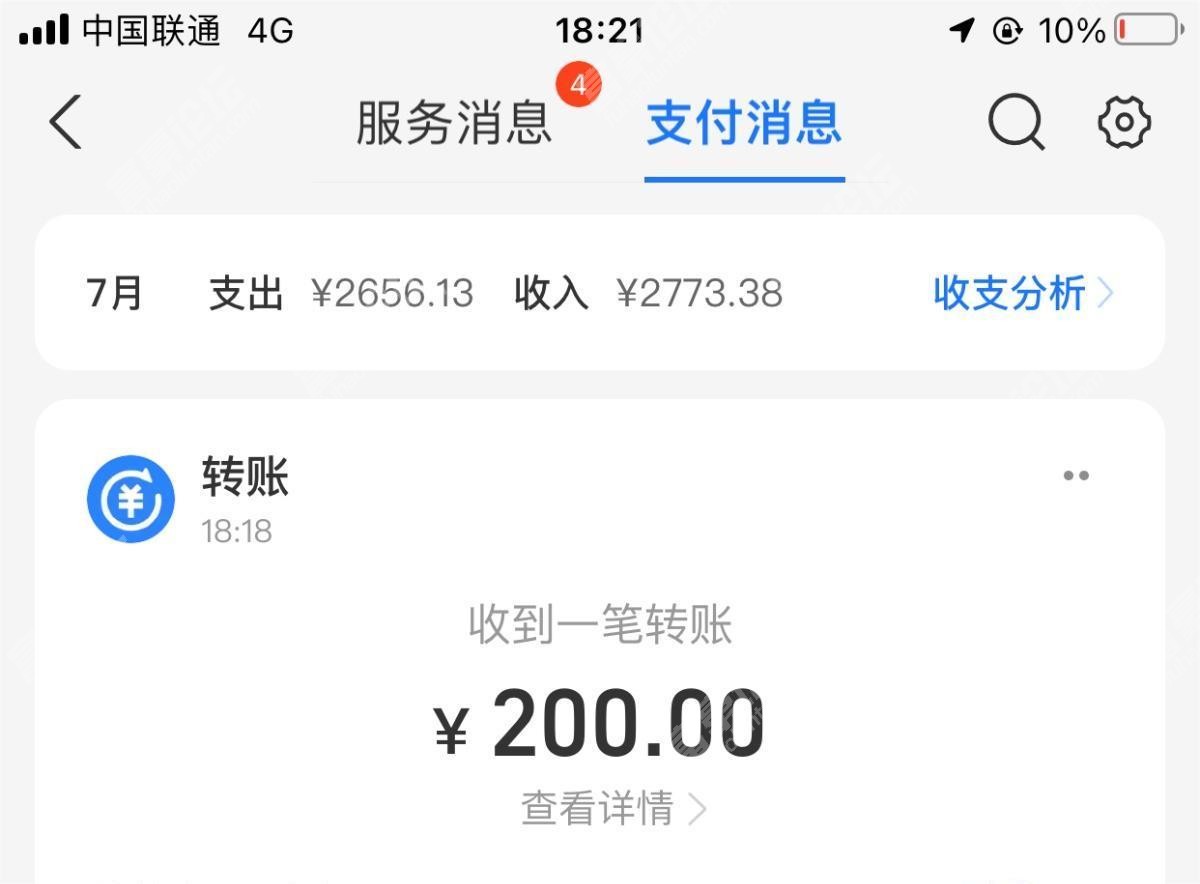
Task: Open message settings gear icon
Action: (x=1124, y=123)
